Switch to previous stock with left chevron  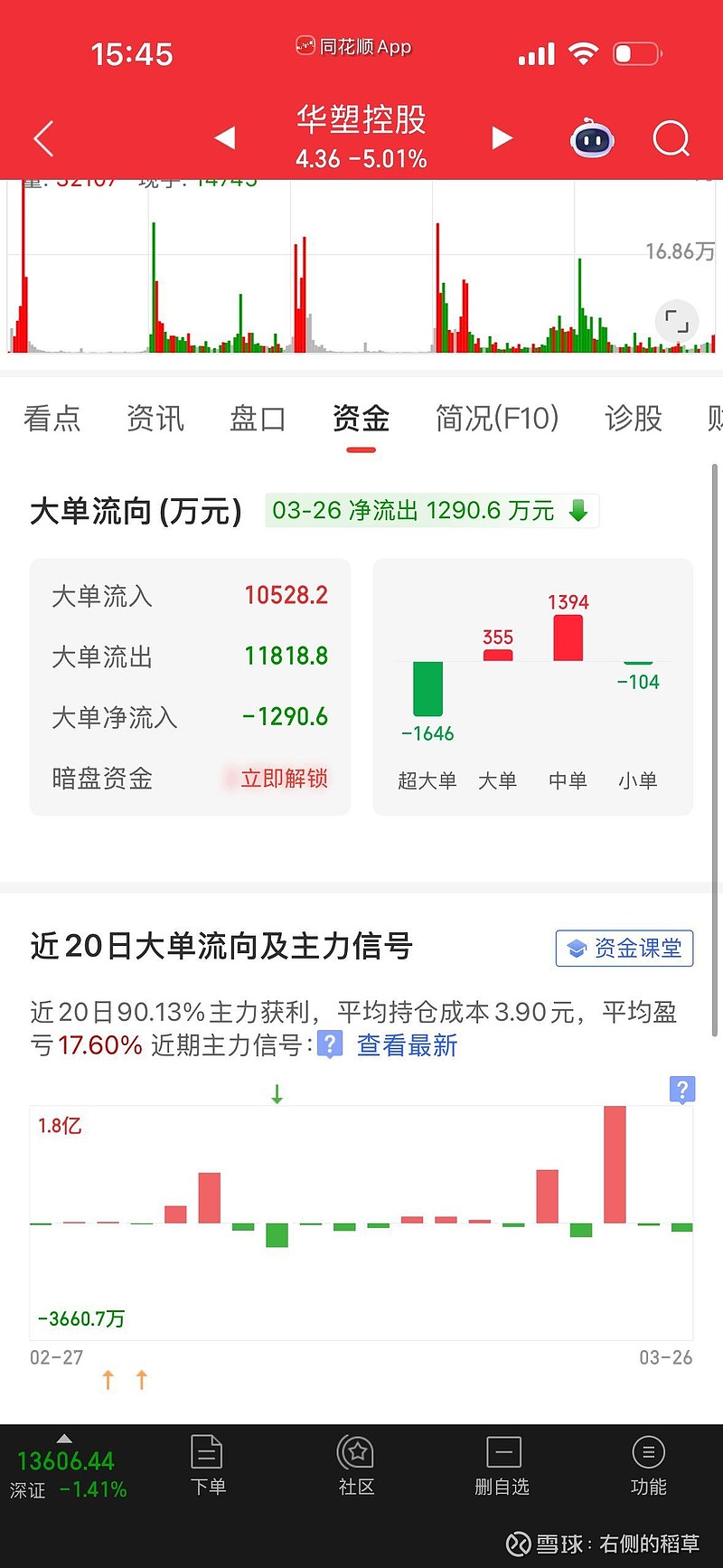pyautogui.click(x=223, y=138)
